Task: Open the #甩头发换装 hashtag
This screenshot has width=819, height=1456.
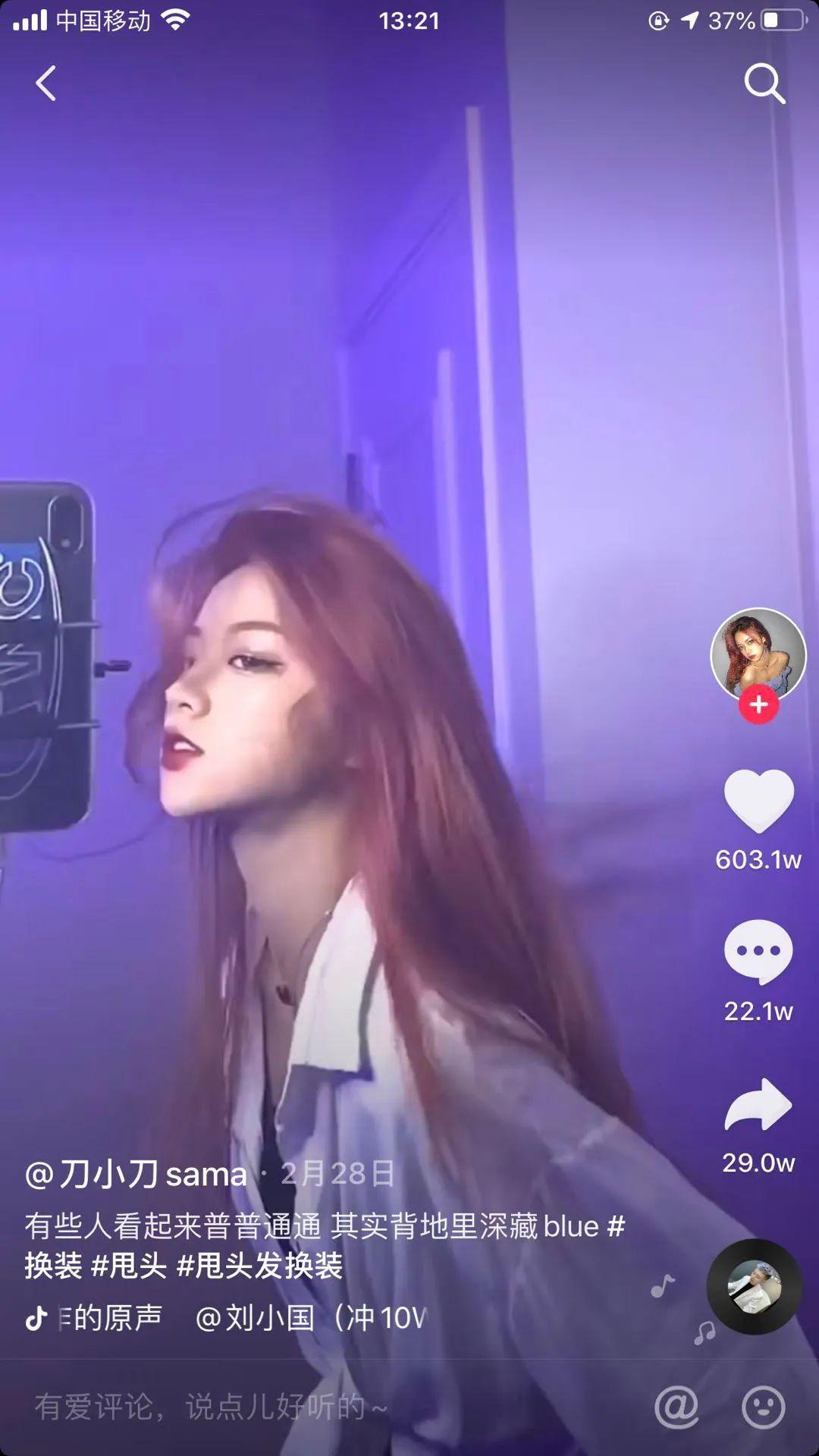Action: [259, 1265]
